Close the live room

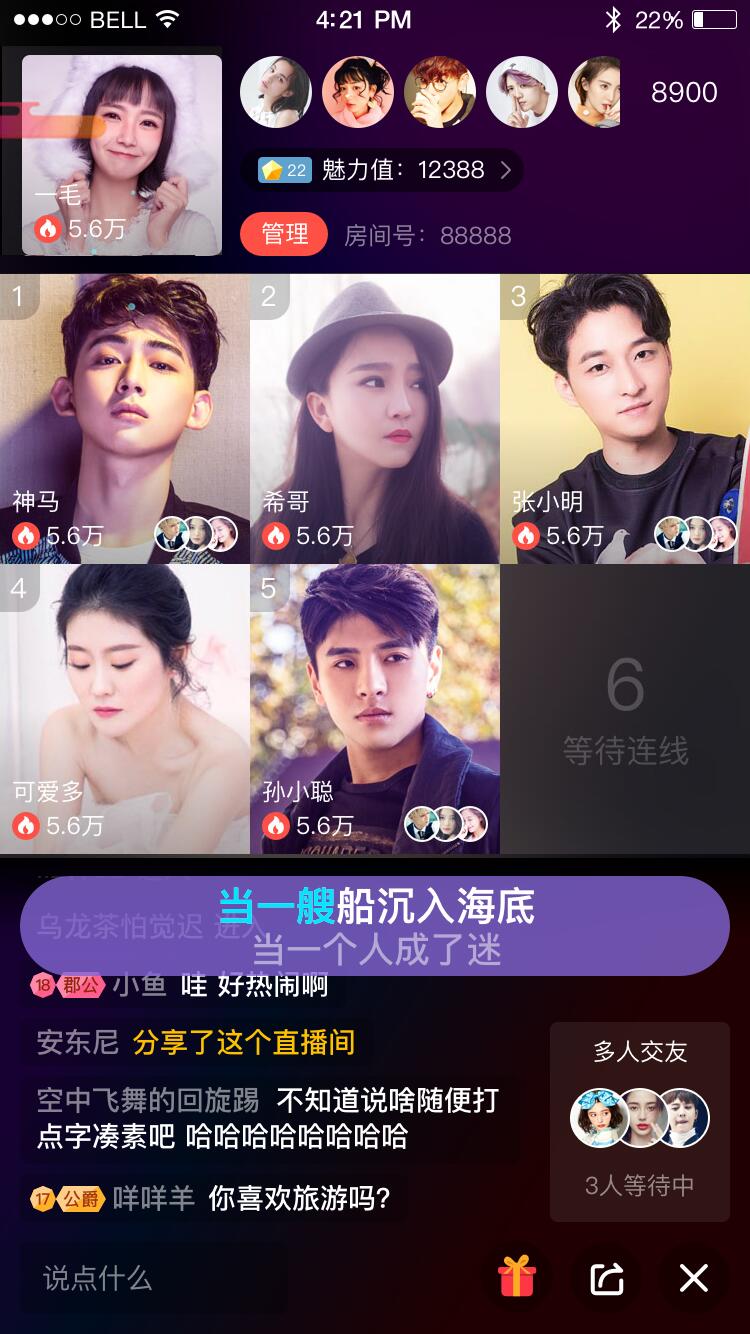click(694, 1278)
